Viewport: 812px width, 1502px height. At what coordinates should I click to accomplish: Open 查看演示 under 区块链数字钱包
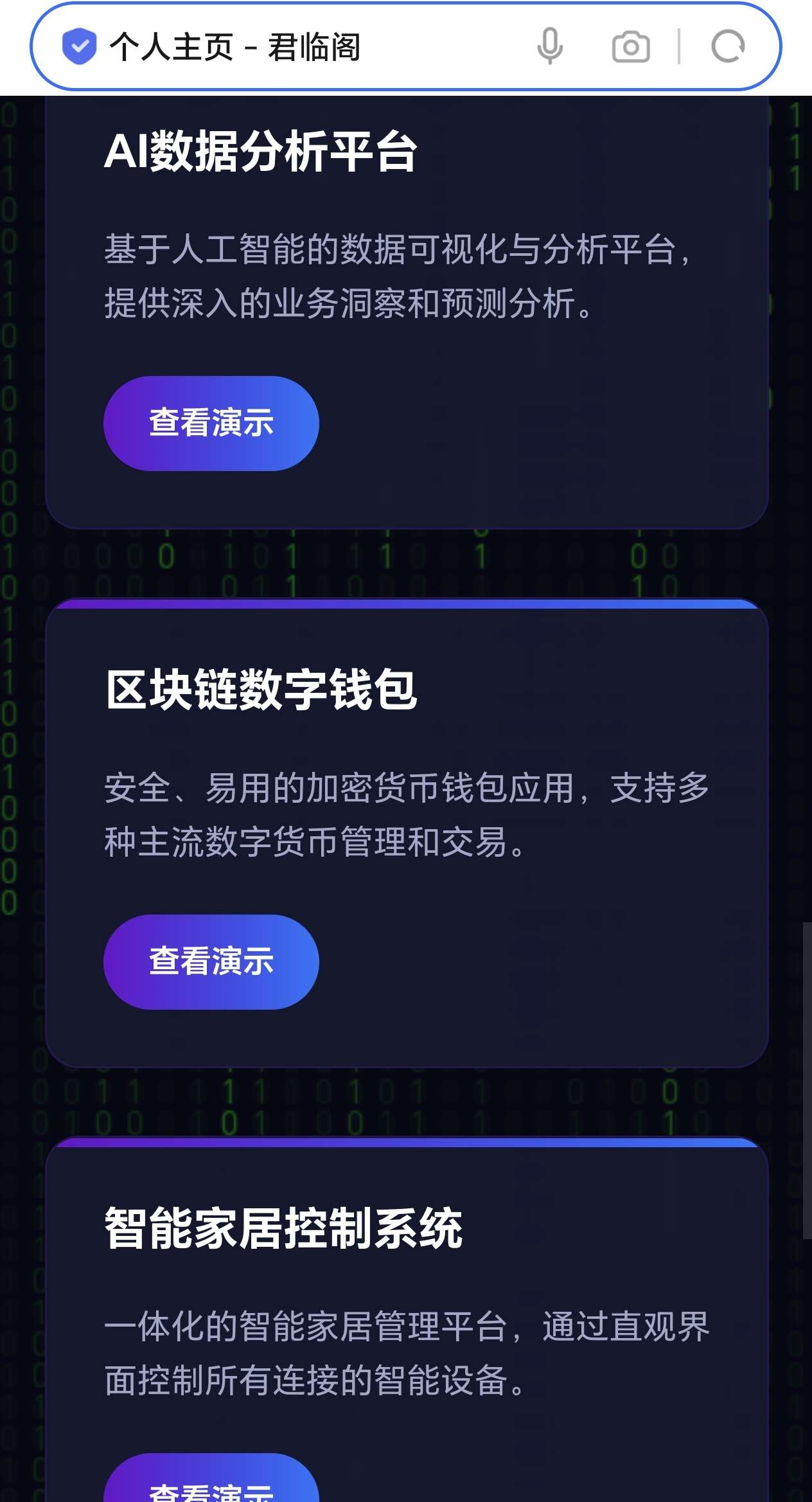[x=211, y=962]
